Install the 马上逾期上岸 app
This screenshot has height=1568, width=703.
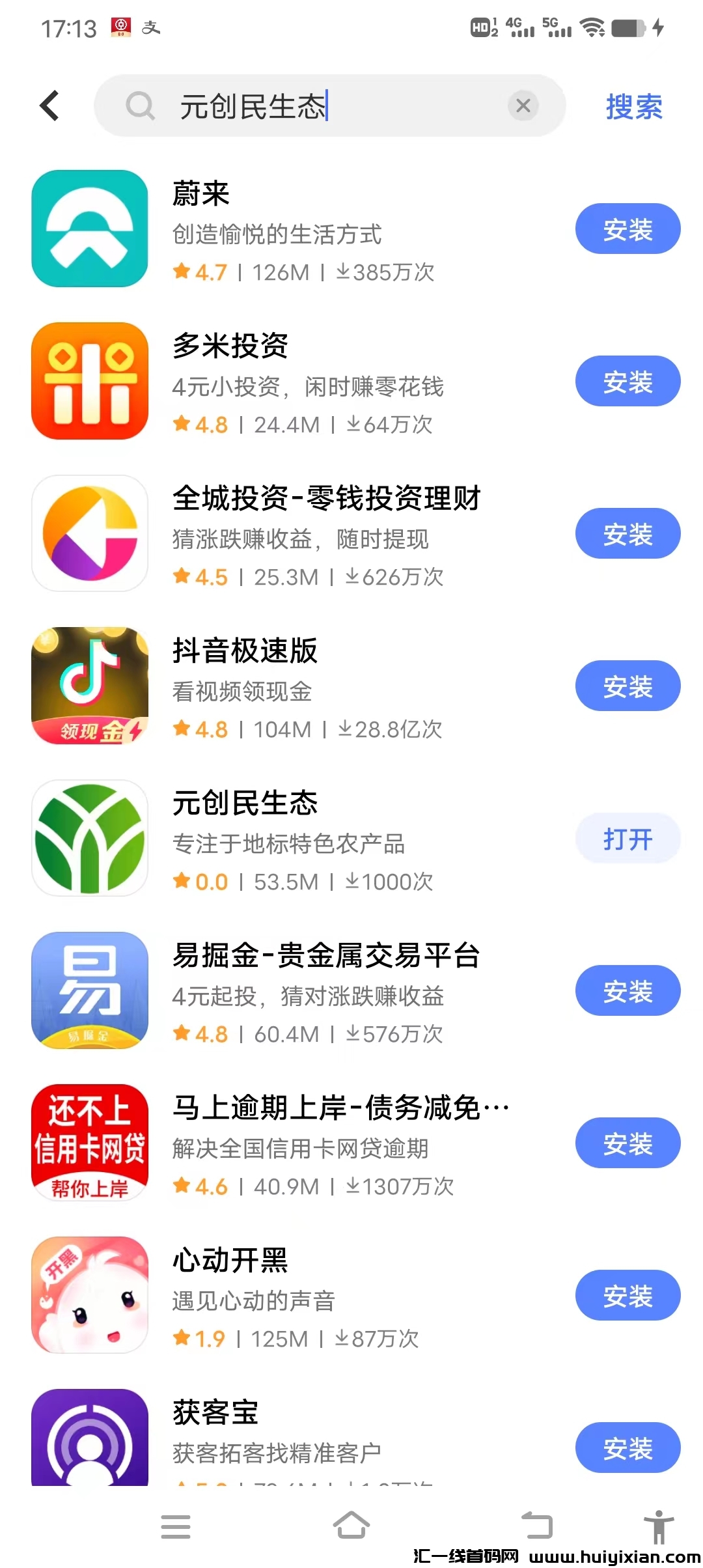click(x=627, y=1143)
